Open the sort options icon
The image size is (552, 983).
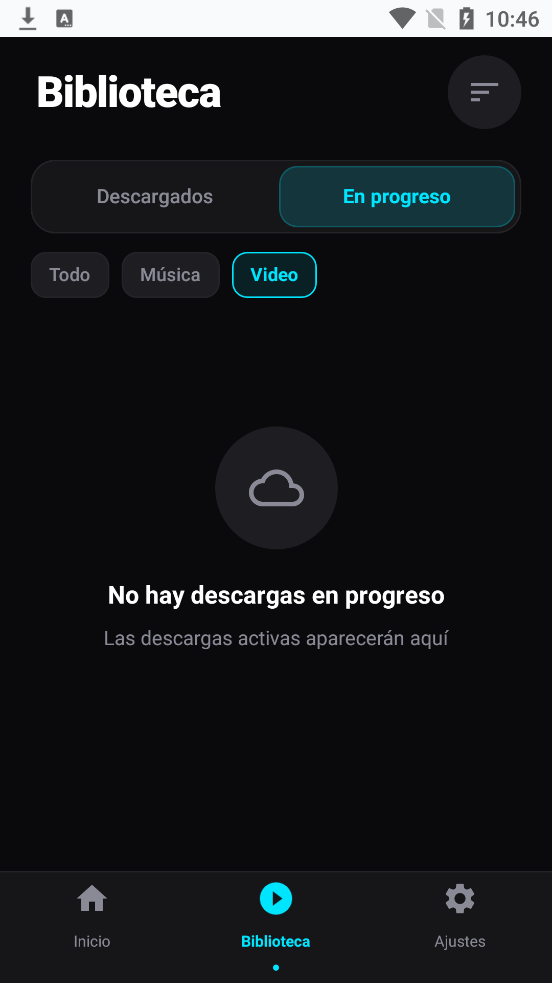pos(484,92)
